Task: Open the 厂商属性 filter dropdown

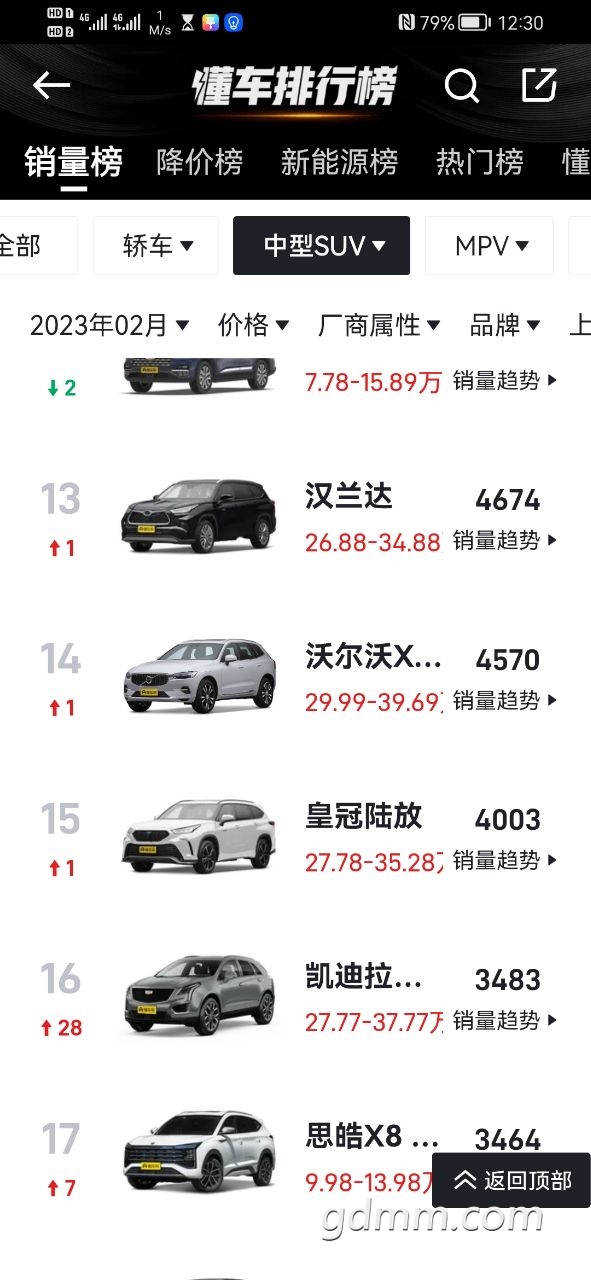Action: pos(379,325)
